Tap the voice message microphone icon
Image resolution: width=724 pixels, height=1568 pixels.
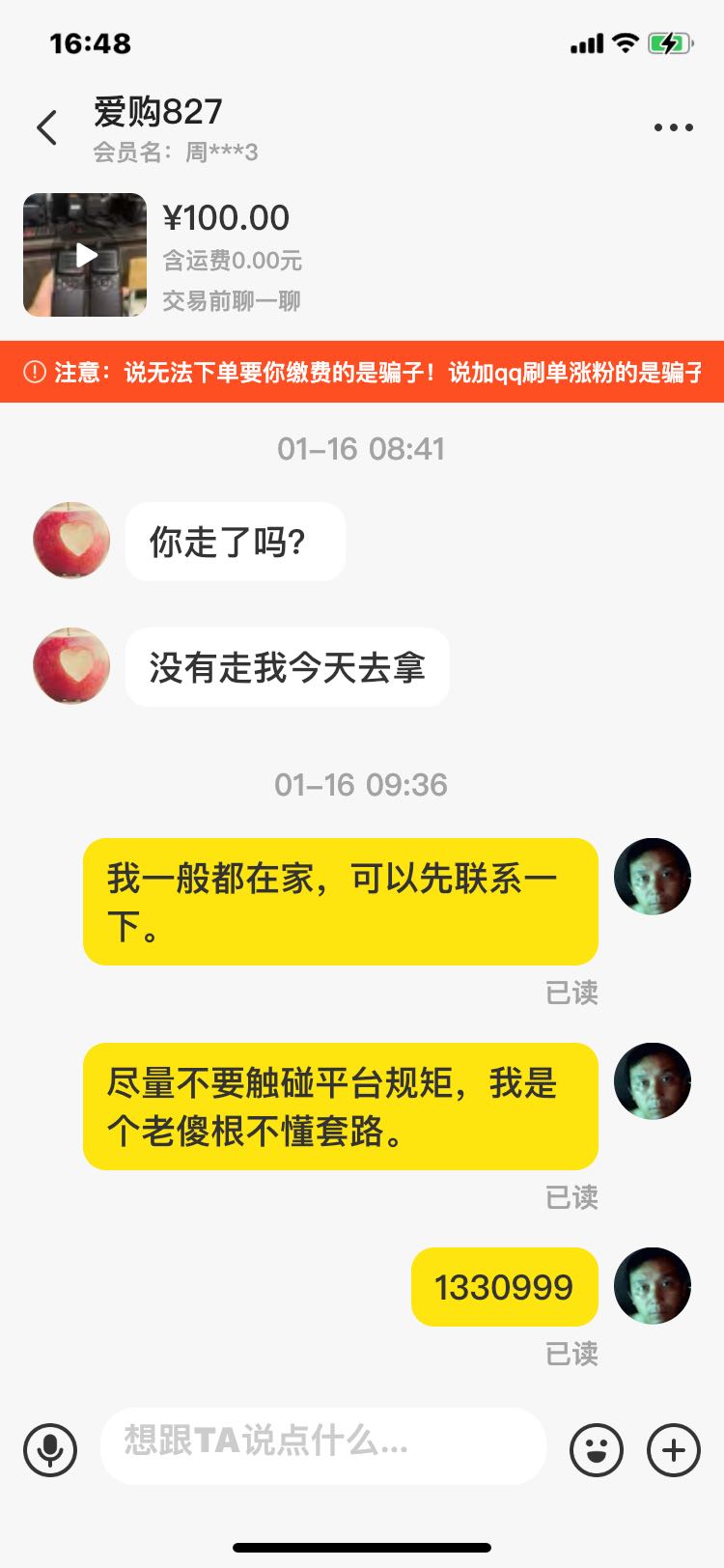[x=50, y=1449]
